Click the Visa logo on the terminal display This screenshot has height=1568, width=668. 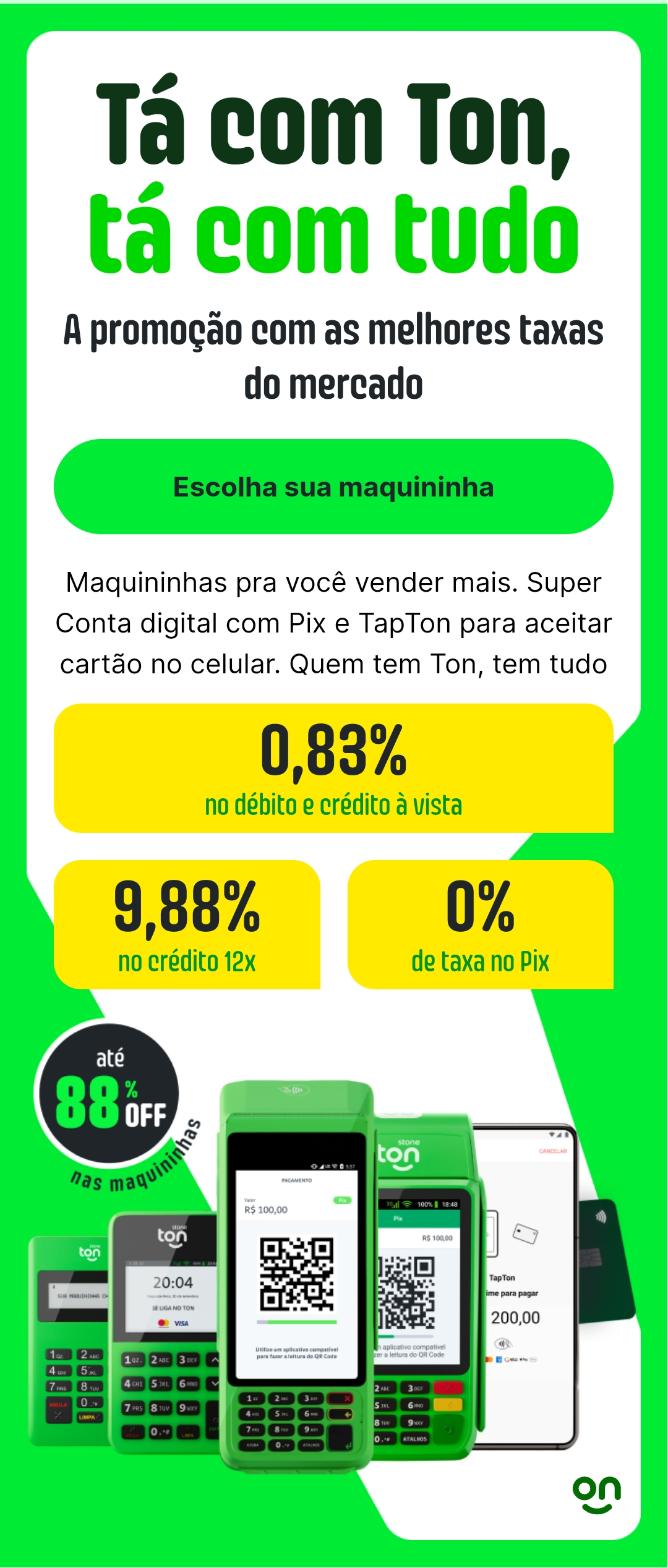(181, 1323)
